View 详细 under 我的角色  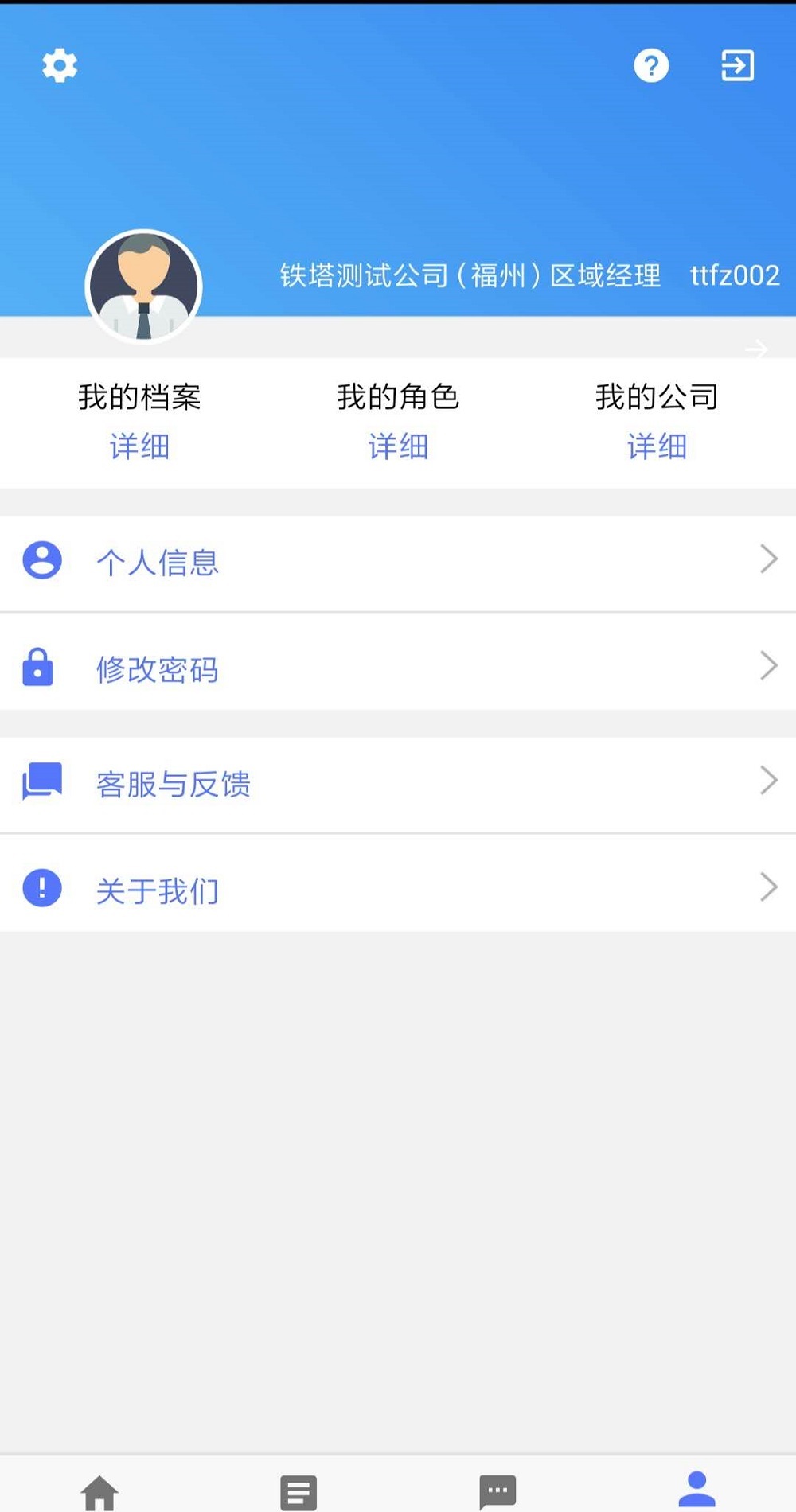click(398, 446)
